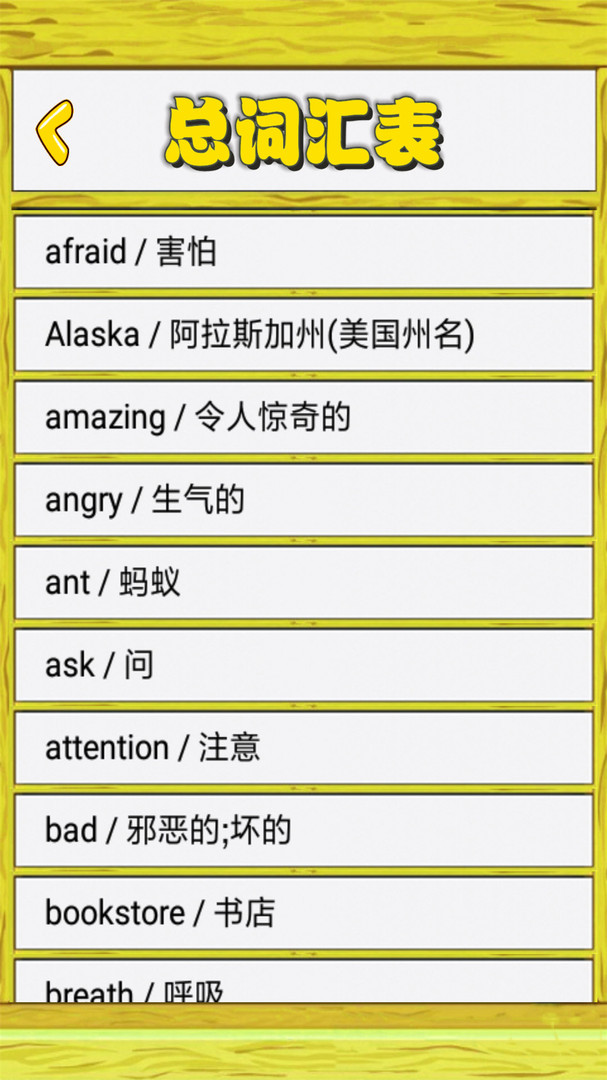The width and height of the screenshot is (607, 1080).
Task: Open the ask vocabulary row
Action: coord(303,665)
